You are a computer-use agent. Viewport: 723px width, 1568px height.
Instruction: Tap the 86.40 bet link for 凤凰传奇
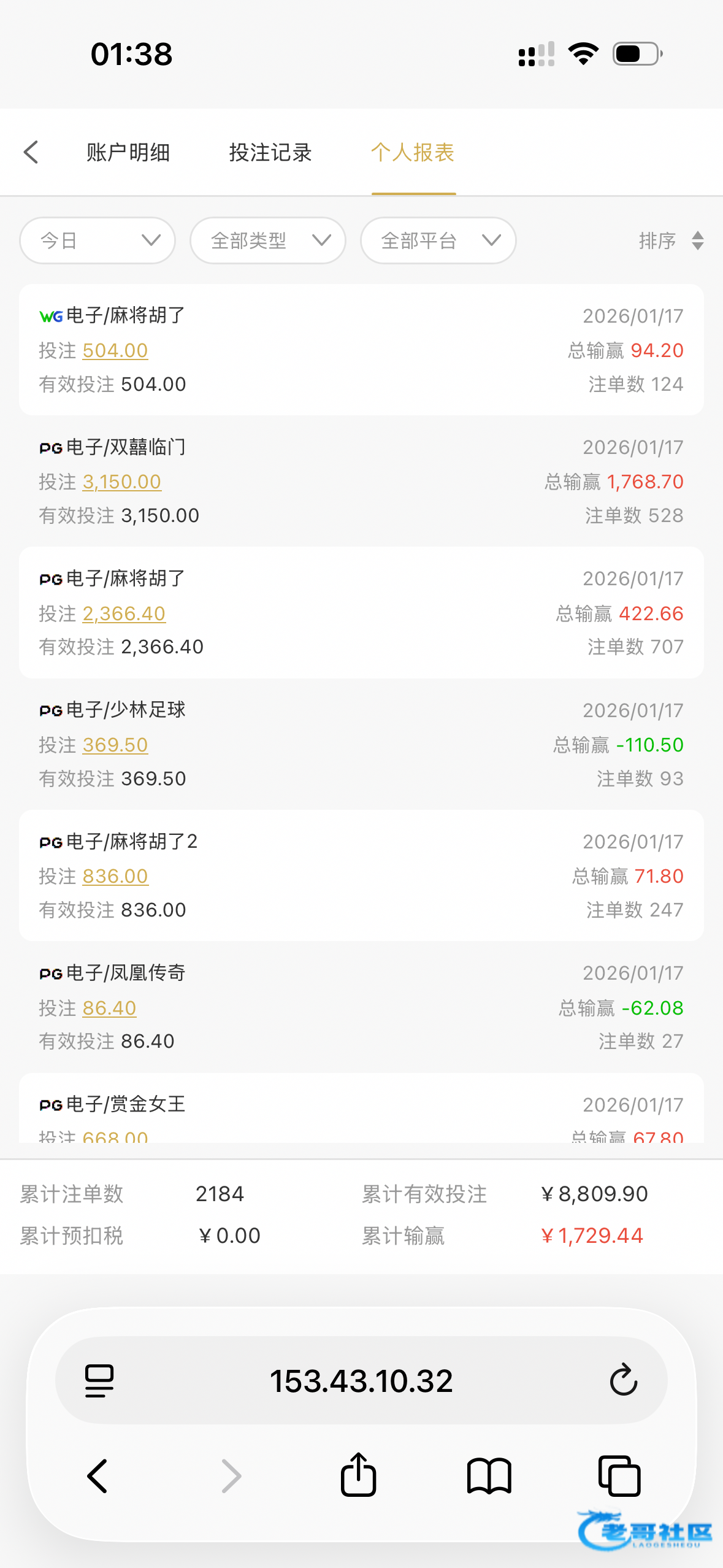click(x=109, y=1008)
